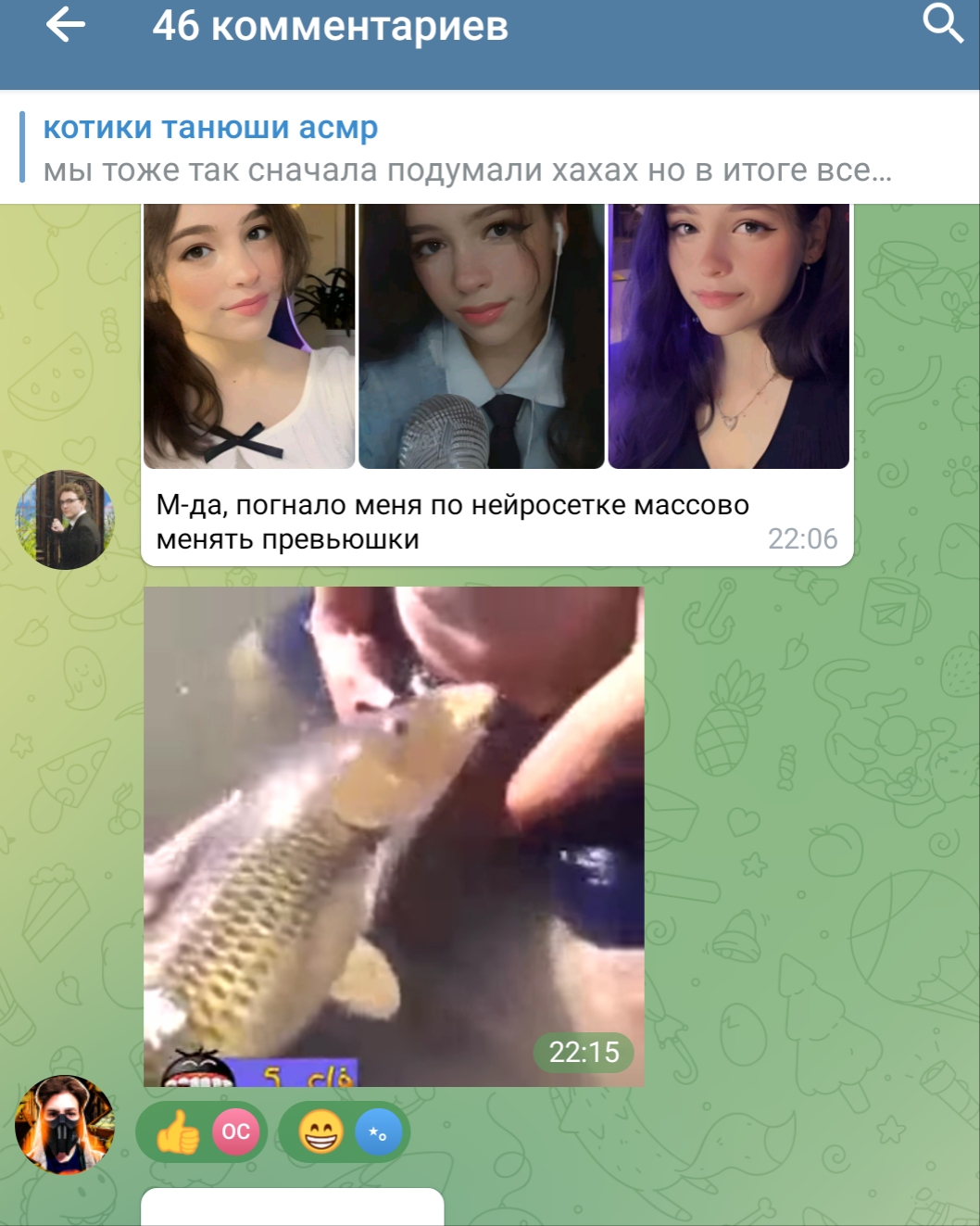Go back from the comments screen
Viewport: 980px width, 1226px height.
click(66, 26)
